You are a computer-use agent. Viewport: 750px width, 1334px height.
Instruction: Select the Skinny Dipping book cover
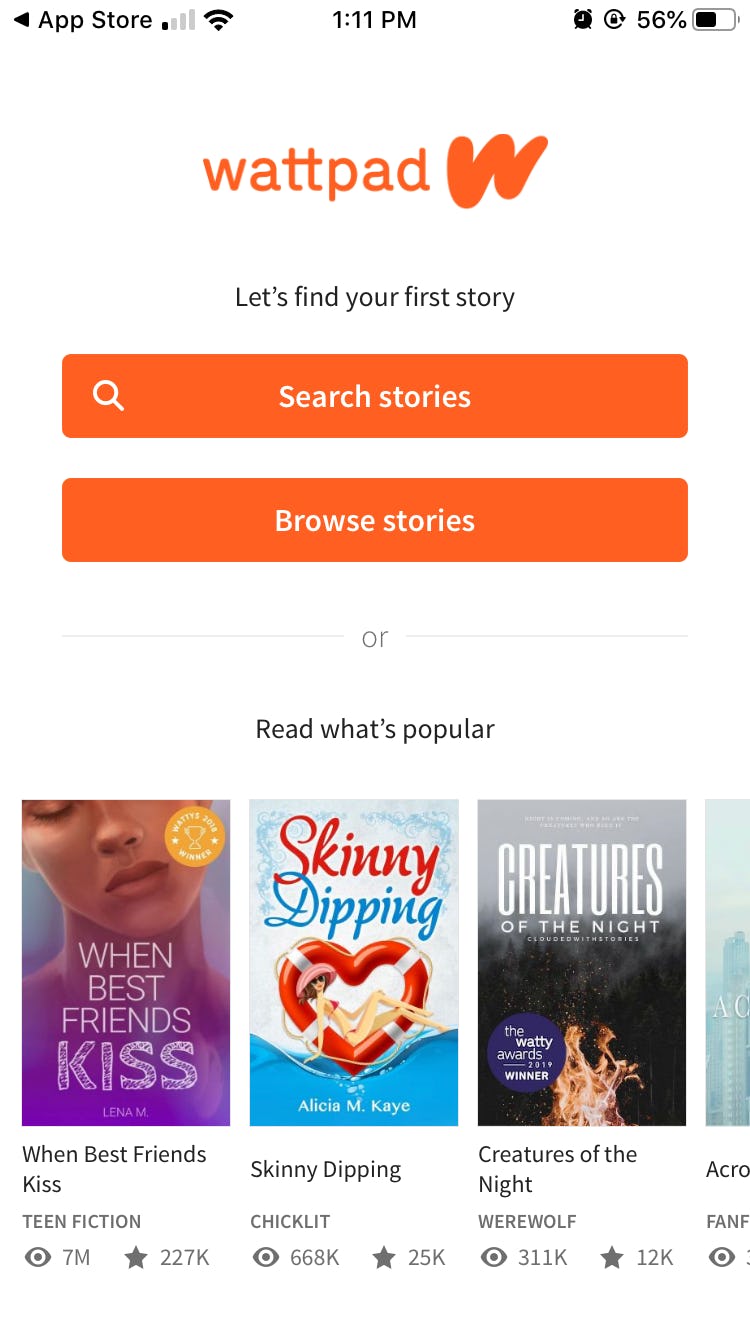353,962
